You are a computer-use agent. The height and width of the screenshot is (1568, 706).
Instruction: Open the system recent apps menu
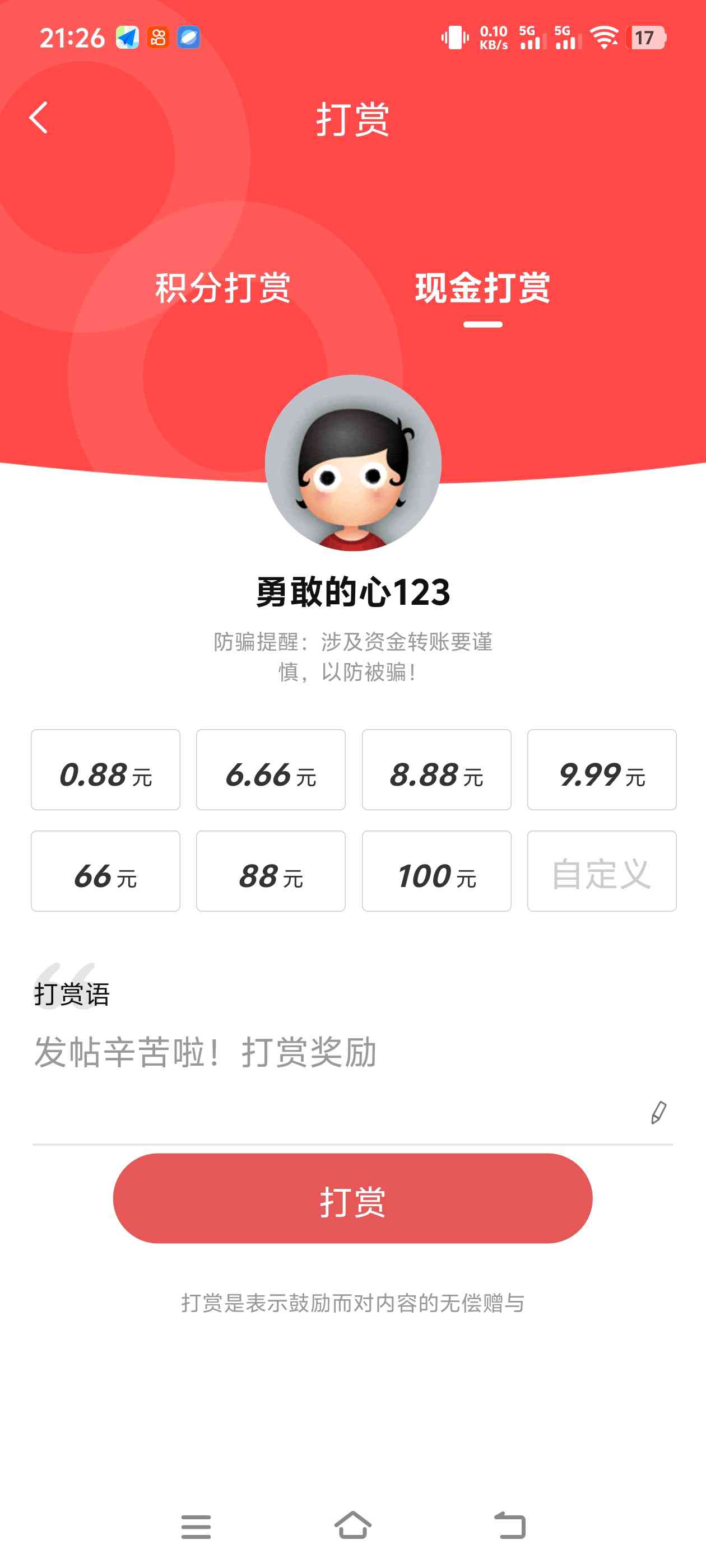click(196, 1527)
